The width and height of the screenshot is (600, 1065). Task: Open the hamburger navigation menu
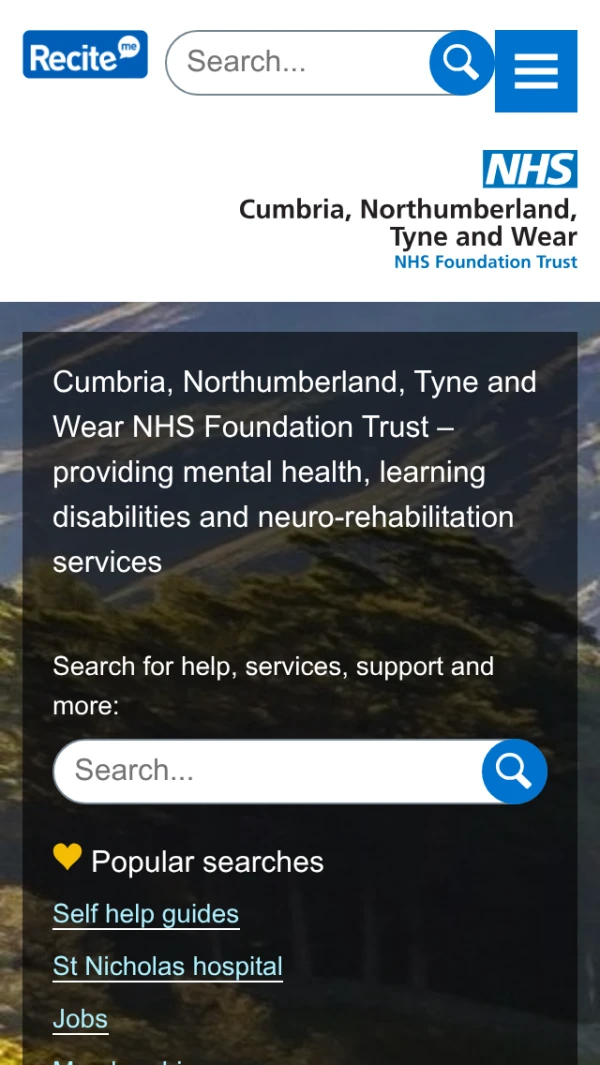point(536,71)
